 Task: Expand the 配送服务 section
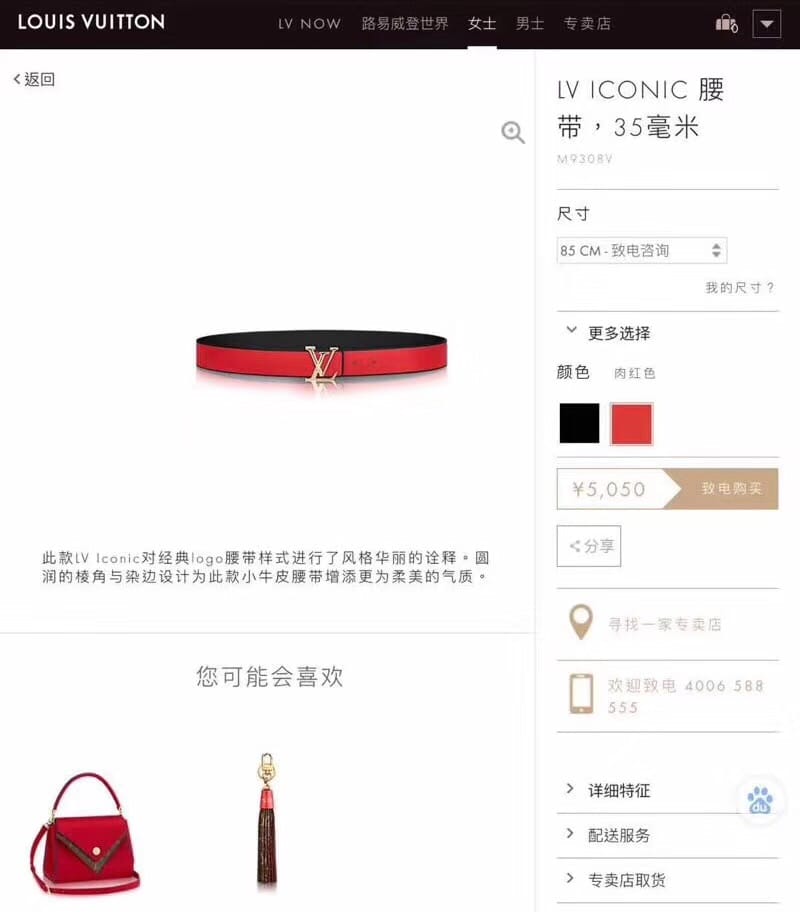click(618, 835)
